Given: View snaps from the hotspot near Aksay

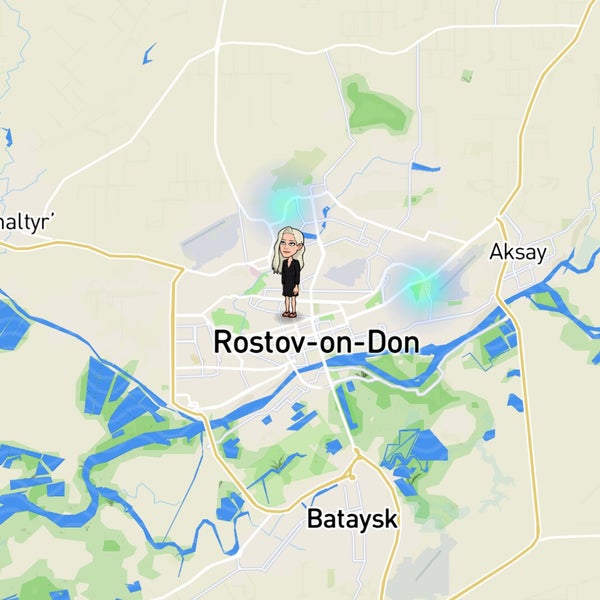Looking at the screenshot, I should pyautogui.click(x=419, y=288).
